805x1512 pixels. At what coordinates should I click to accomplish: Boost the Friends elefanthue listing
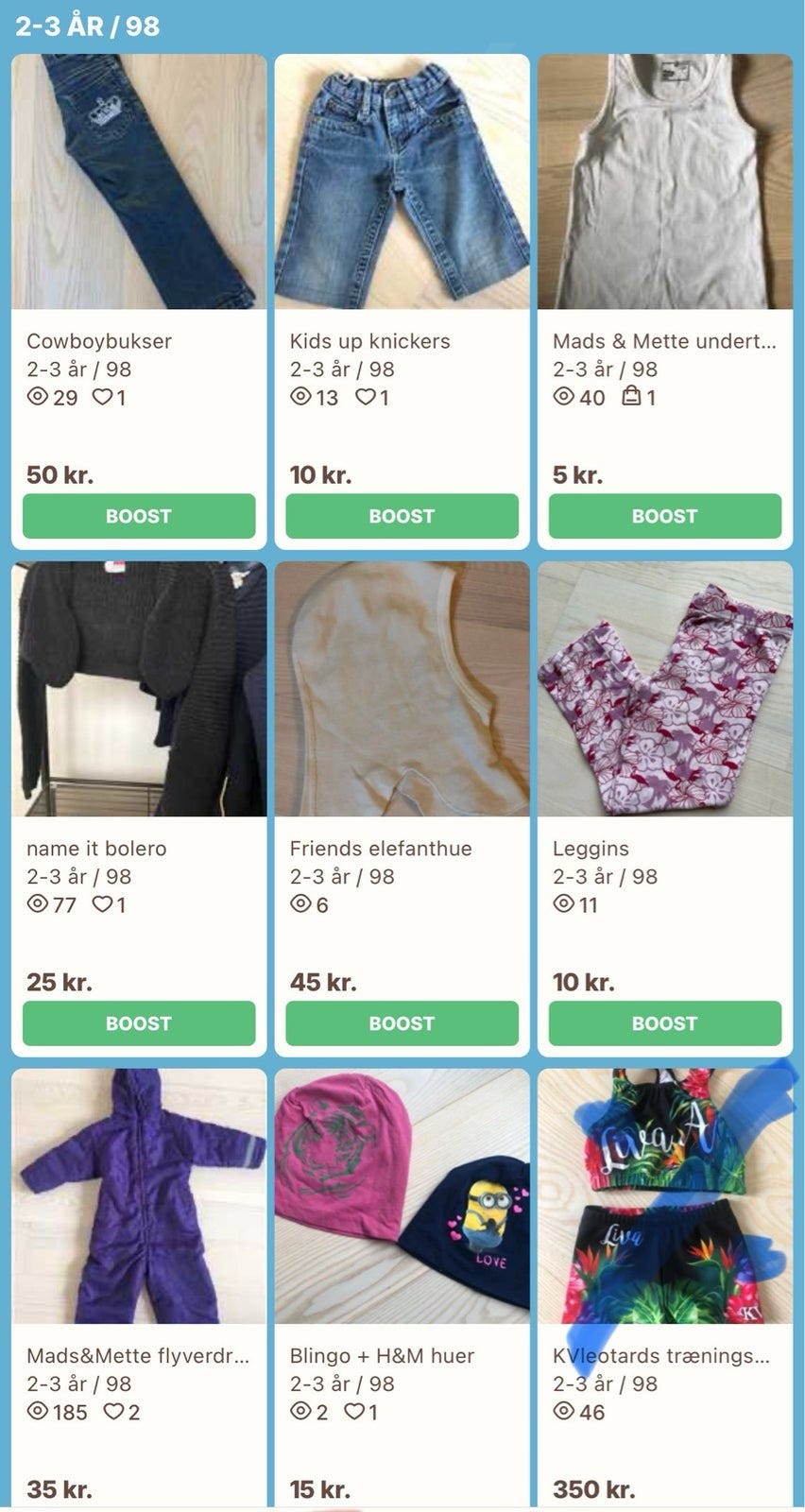[x=402, y=1023]
